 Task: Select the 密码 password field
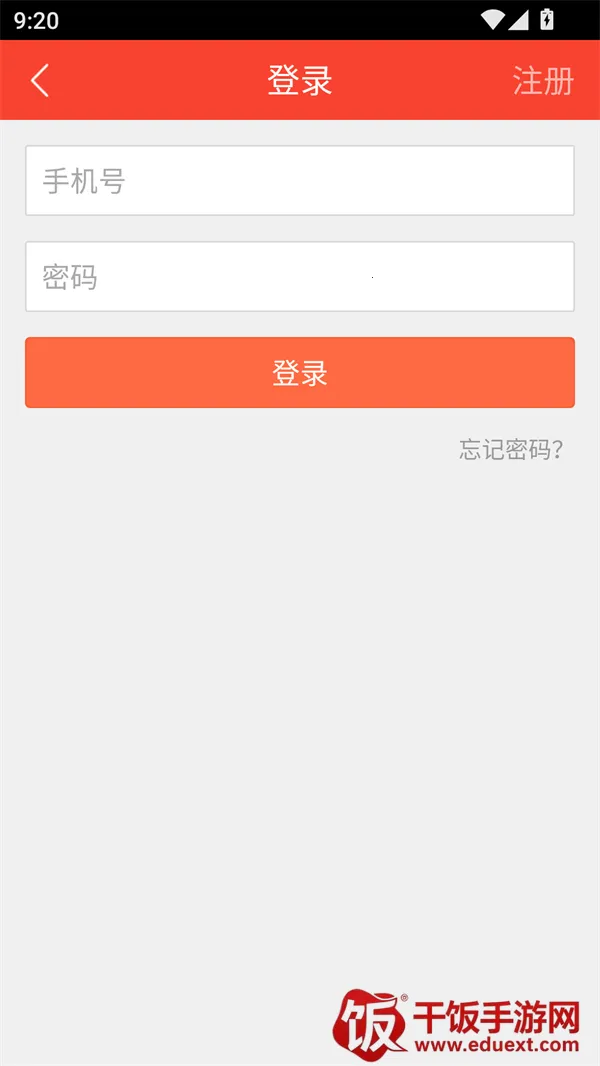point(300,277)
